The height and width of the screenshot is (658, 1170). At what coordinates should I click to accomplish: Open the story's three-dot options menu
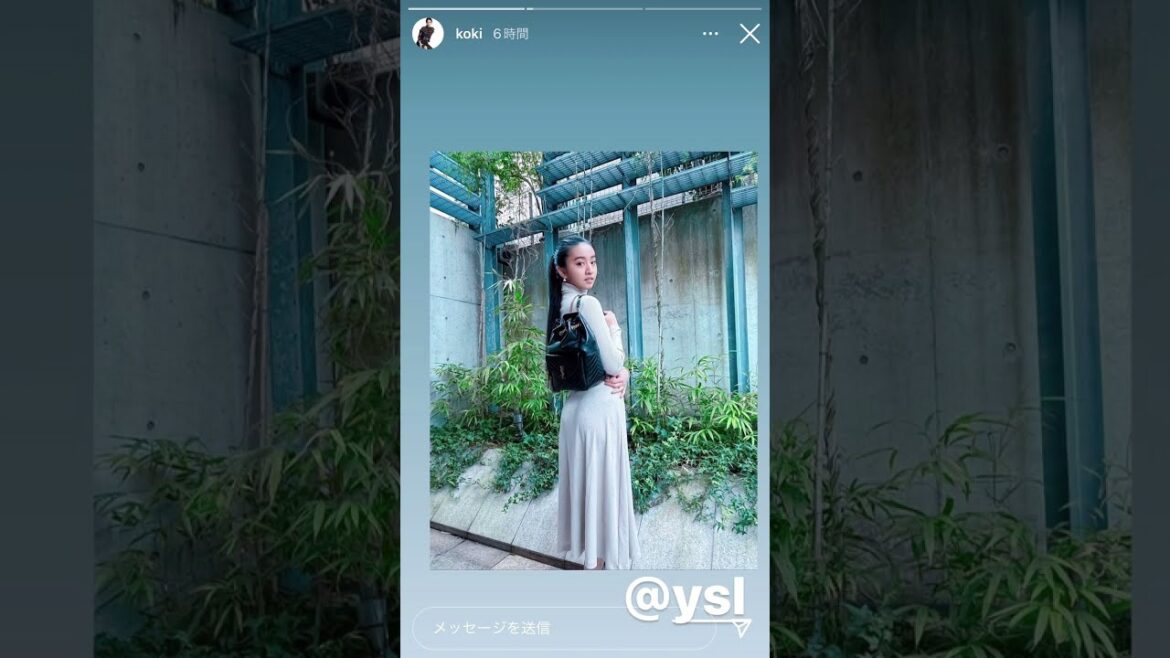point(710,34)
